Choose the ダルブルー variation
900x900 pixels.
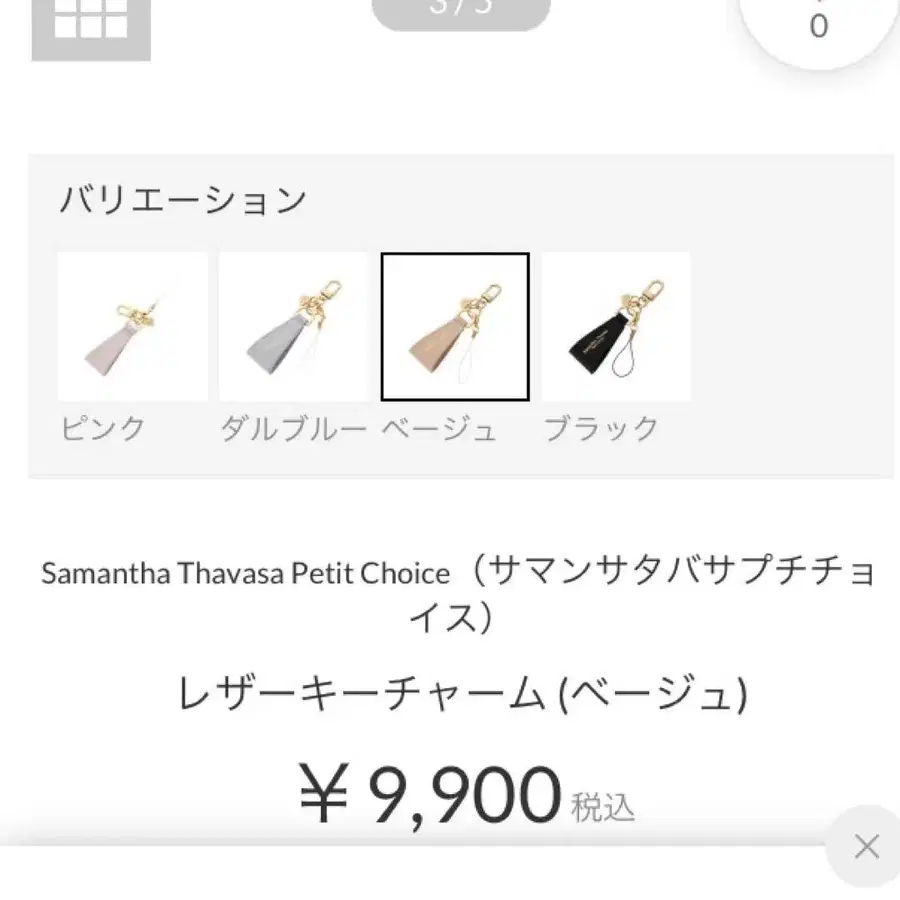294,327
